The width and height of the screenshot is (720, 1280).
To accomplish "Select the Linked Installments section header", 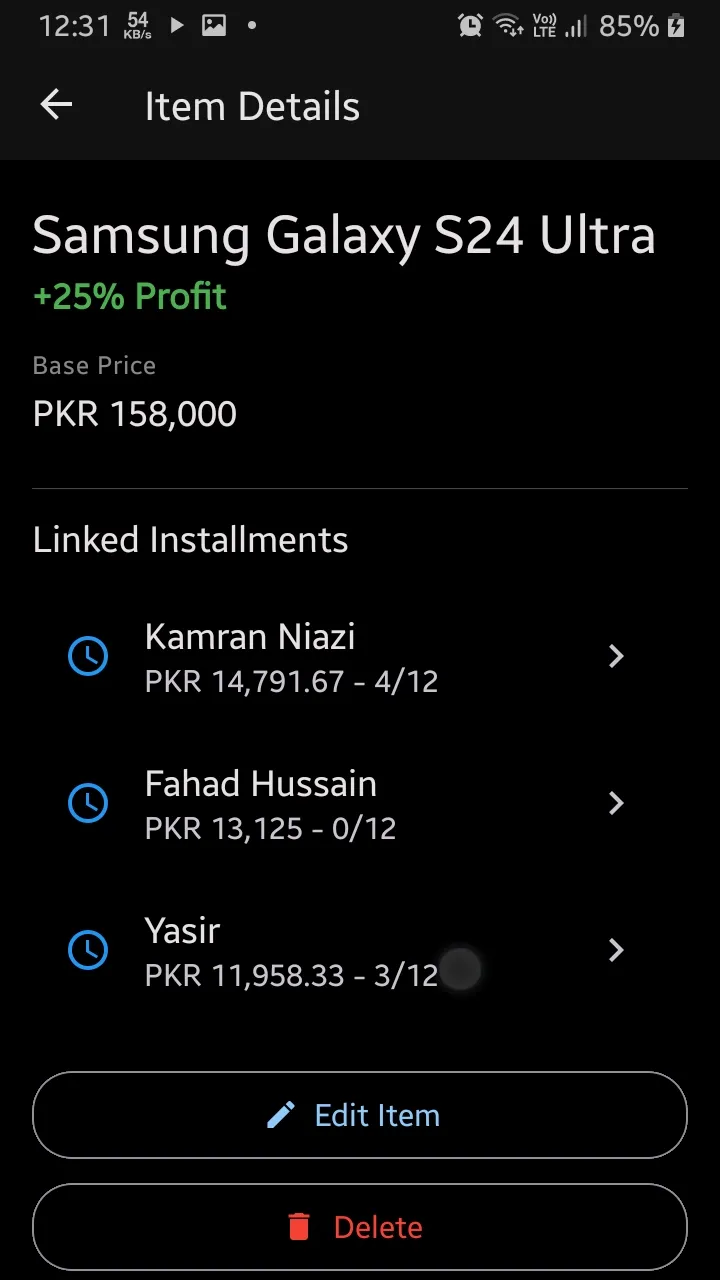I will pyautogui.click(x=190, y=539).
